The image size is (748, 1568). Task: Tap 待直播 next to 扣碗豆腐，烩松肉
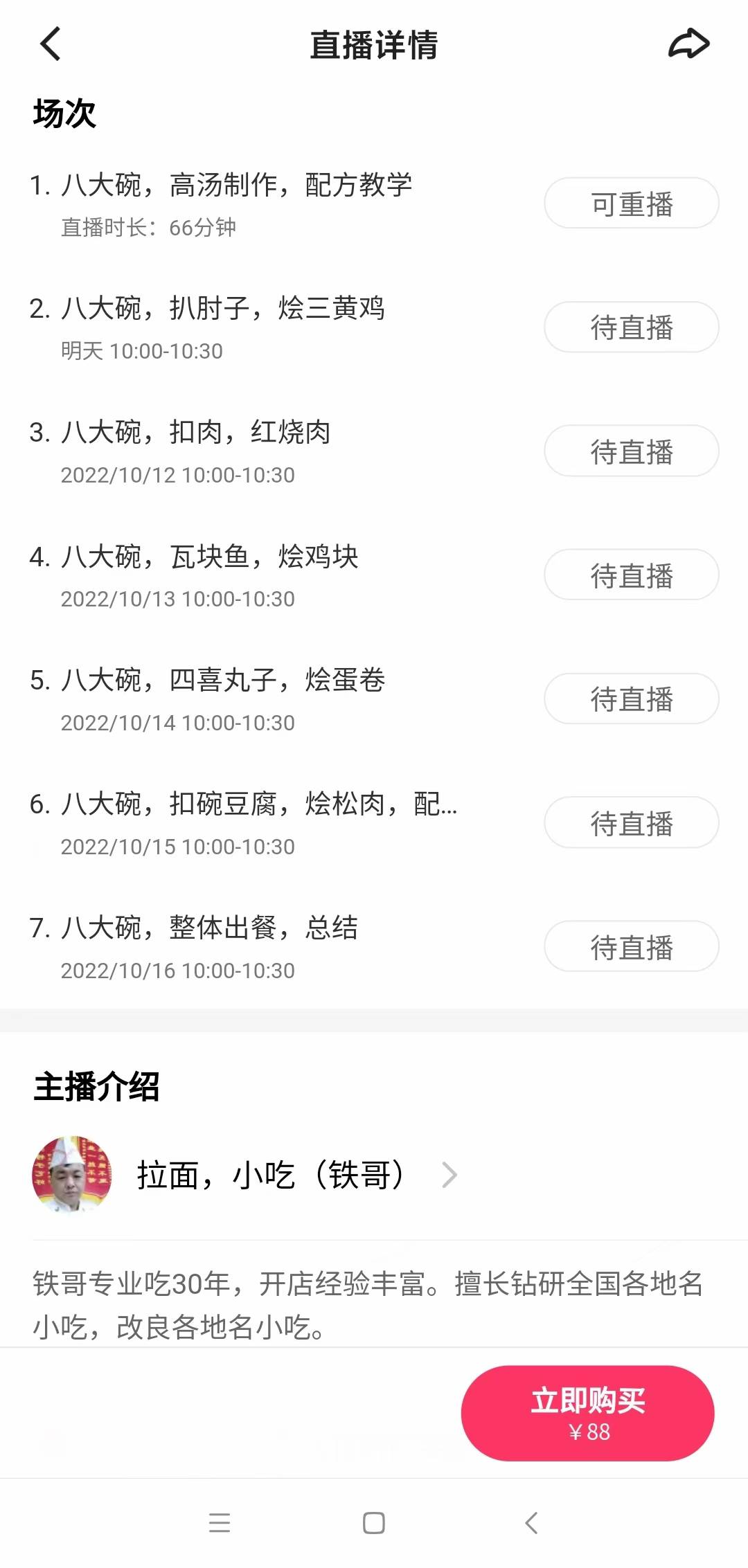[x=630, y=822]
